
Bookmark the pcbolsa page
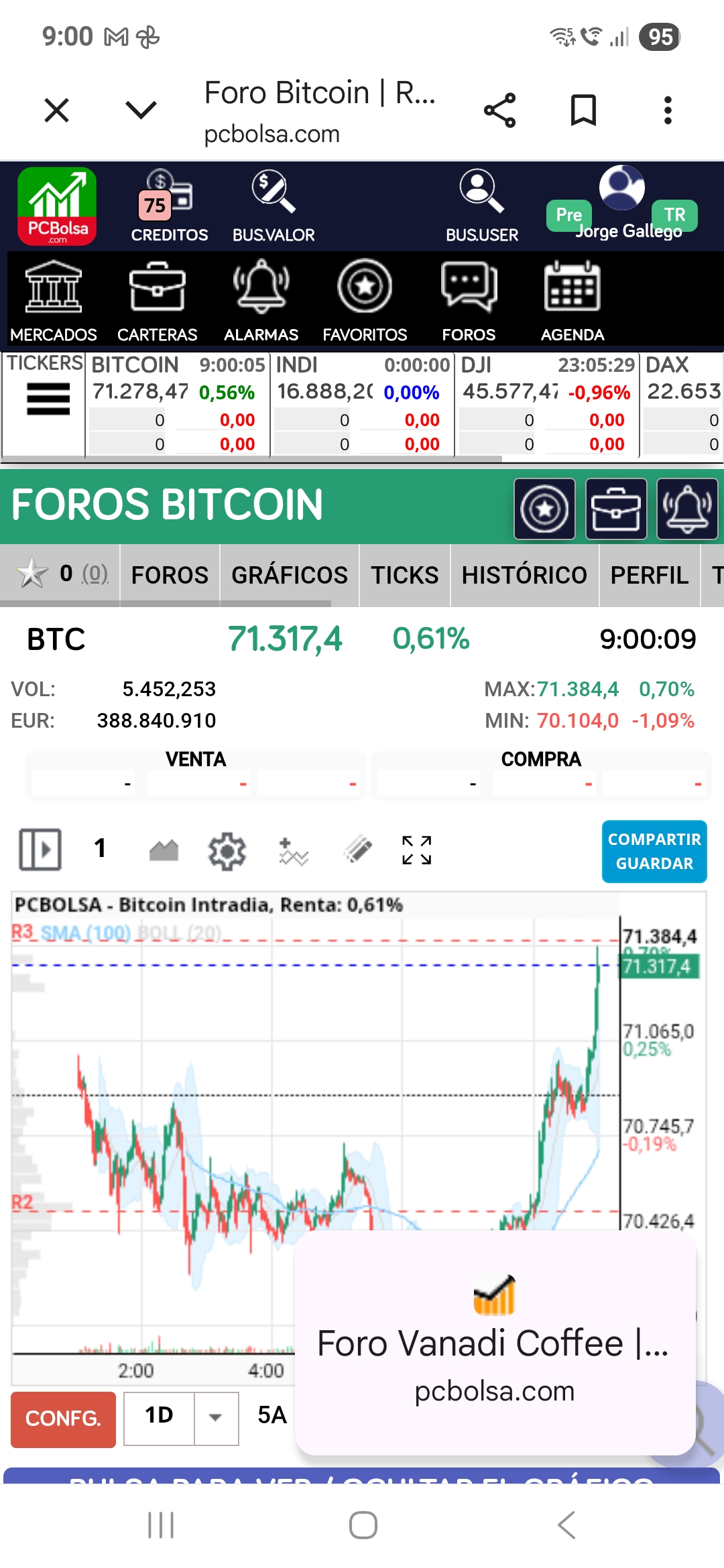pos(583,110)
